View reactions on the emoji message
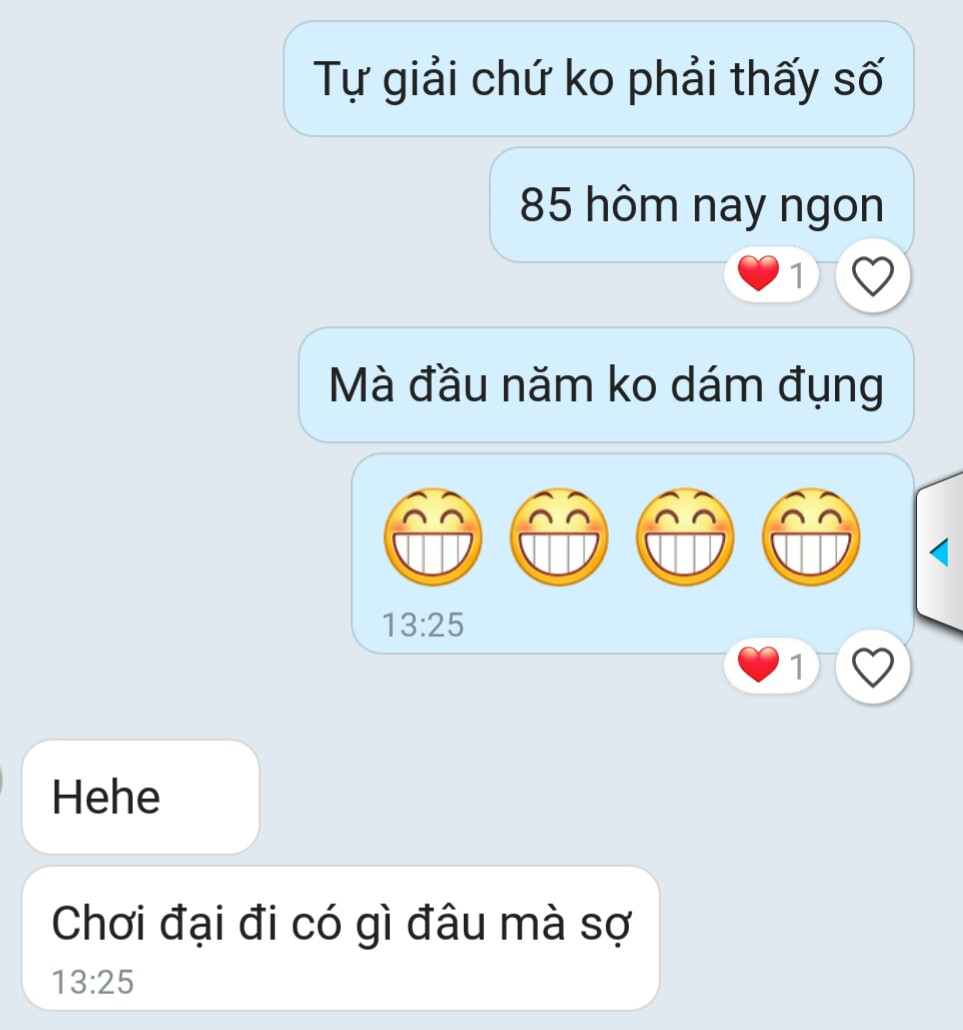 771,666
